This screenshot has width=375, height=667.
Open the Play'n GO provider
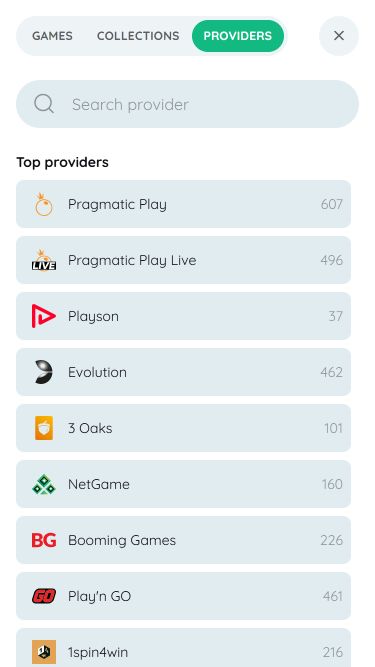183,596
